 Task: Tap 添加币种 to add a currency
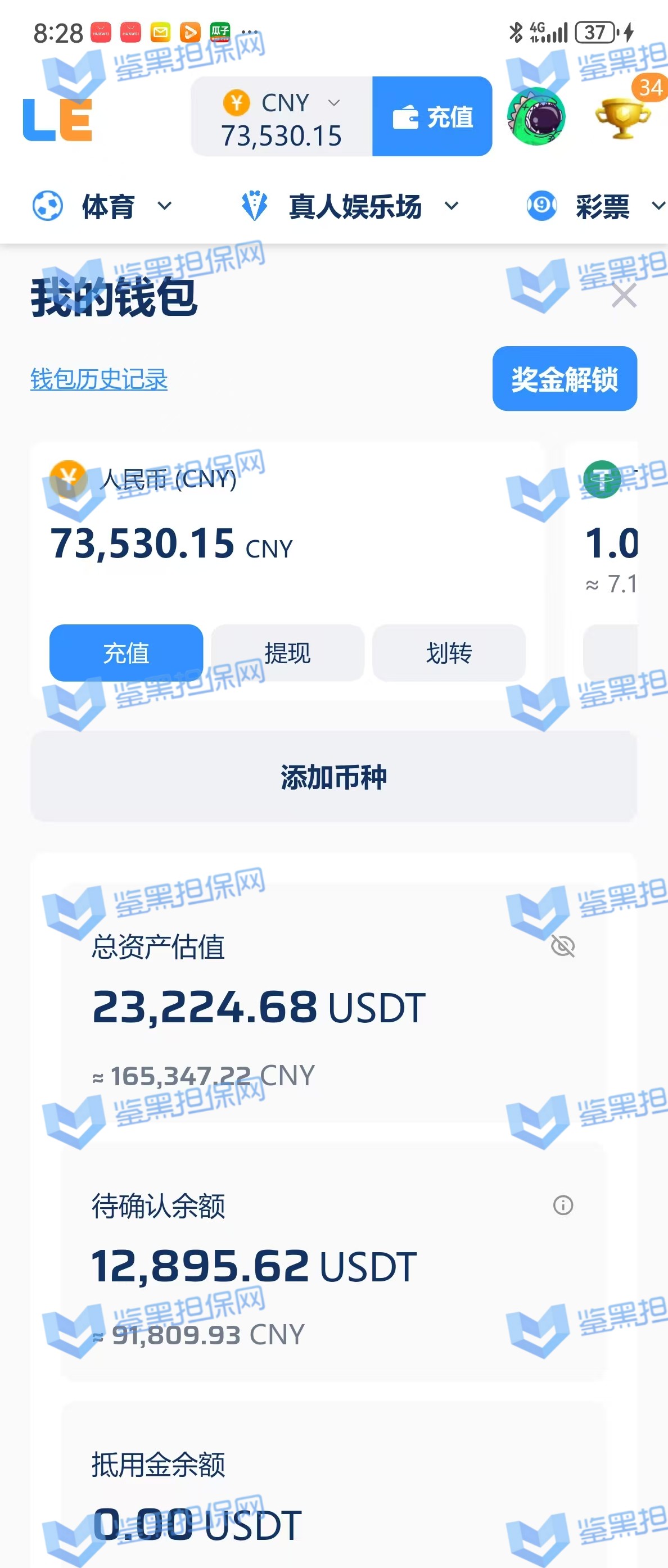(333, 777)
